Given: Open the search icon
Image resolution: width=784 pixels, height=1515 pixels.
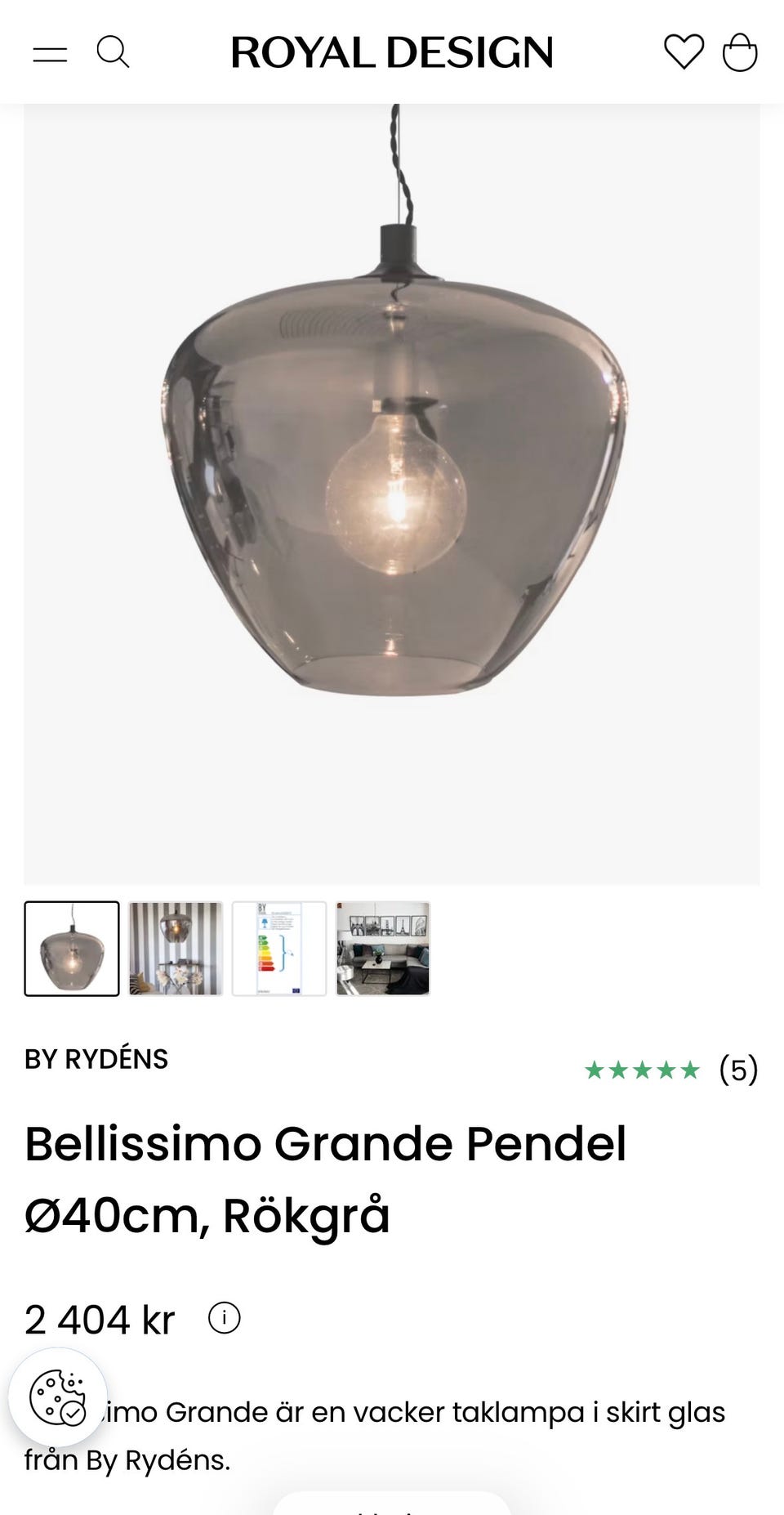Looking at the screenshot, I should (113, 52).
